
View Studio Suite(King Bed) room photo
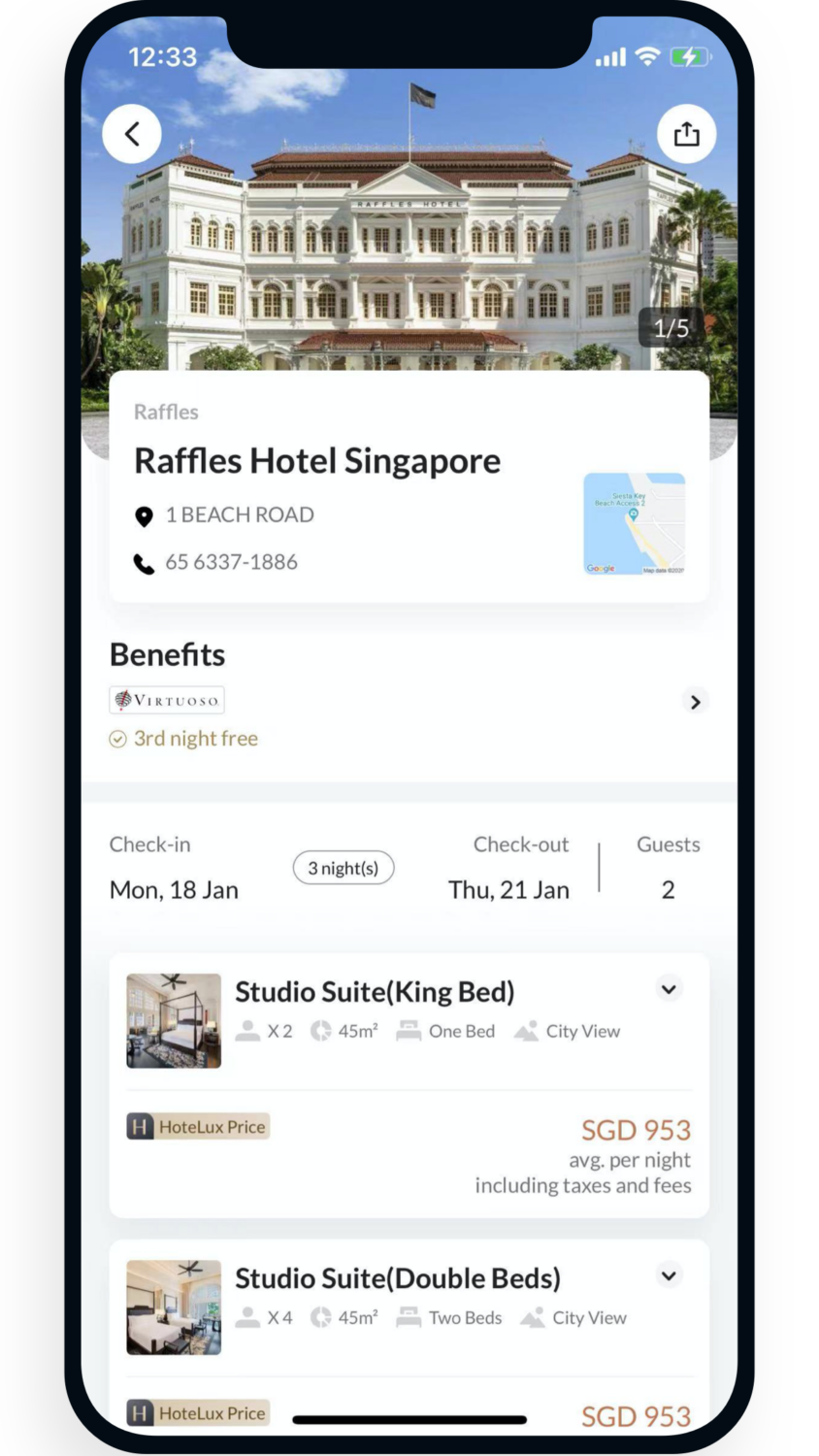[174, 1021]
